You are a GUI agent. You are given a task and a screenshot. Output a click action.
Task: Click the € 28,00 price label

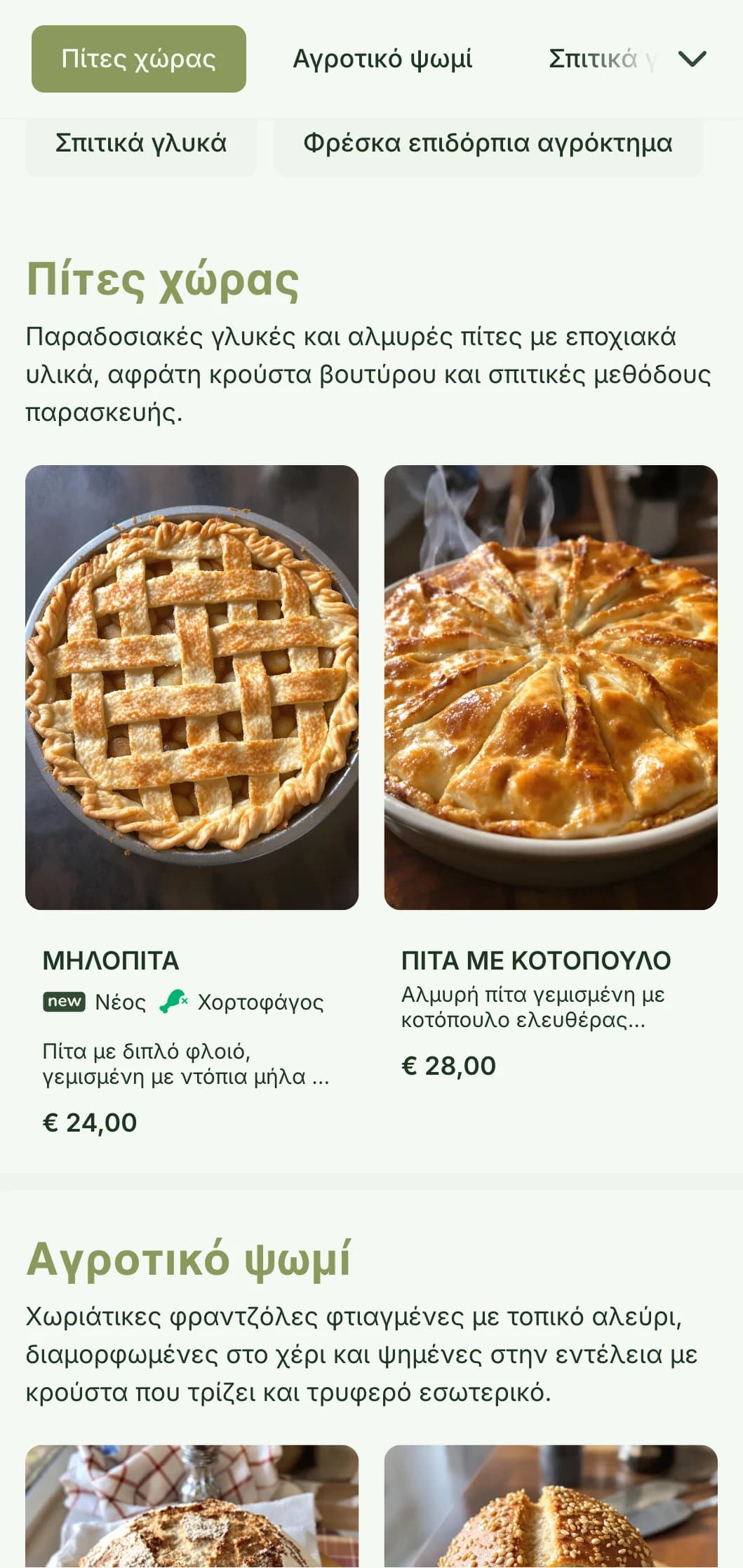pyautogui.click(x=450, y=1066)
